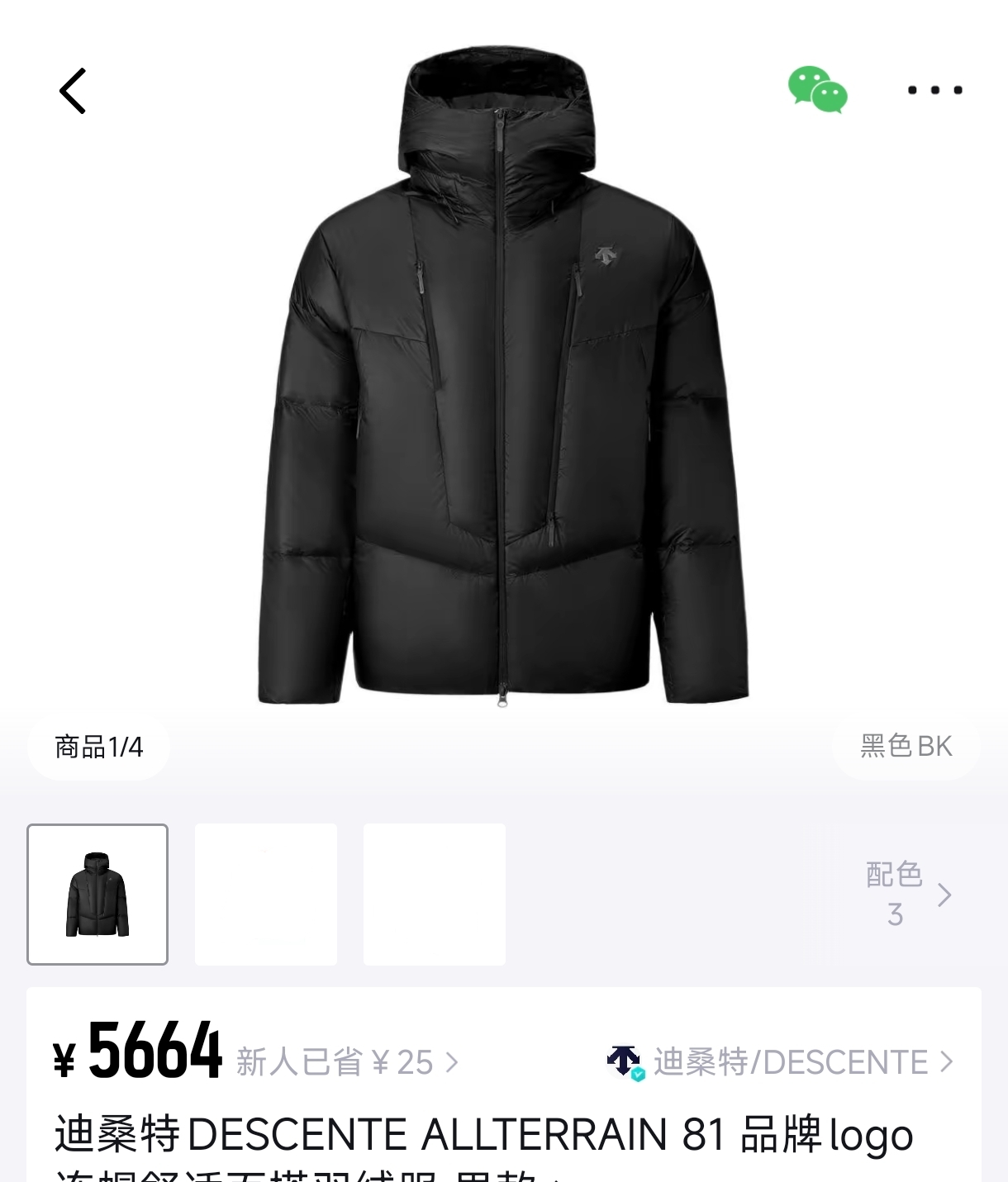Open the three-dot overflow menu
The height and width of the screenshot is (1182, 1008).
(934, 90)
